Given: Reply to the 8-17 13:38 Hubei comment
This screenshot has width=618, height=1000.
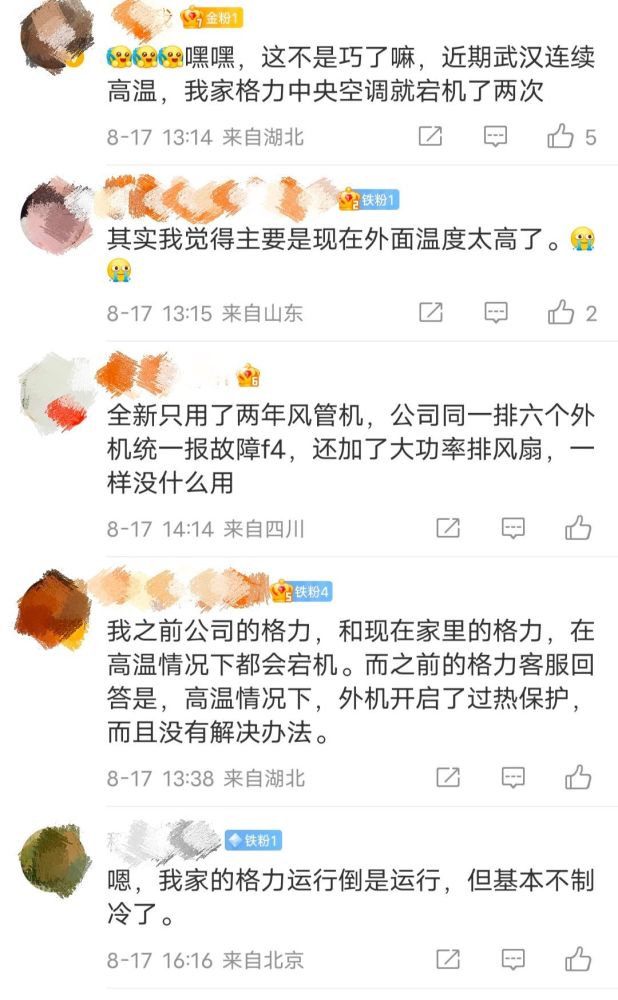Looking at the screenshot, I should click(513, 777).
